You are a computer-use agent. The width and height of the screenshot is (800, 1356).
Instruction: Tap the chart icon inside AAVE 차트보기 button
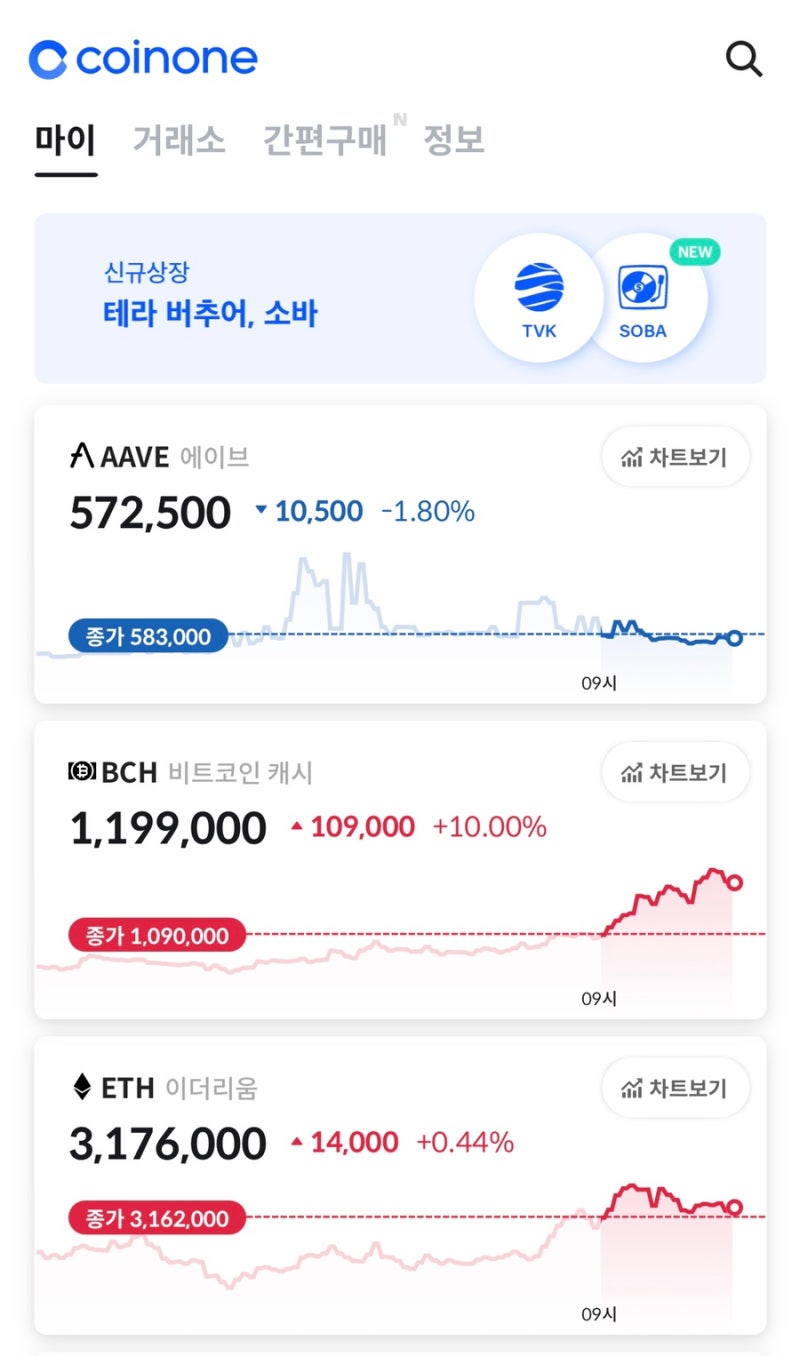pos(631,456)
